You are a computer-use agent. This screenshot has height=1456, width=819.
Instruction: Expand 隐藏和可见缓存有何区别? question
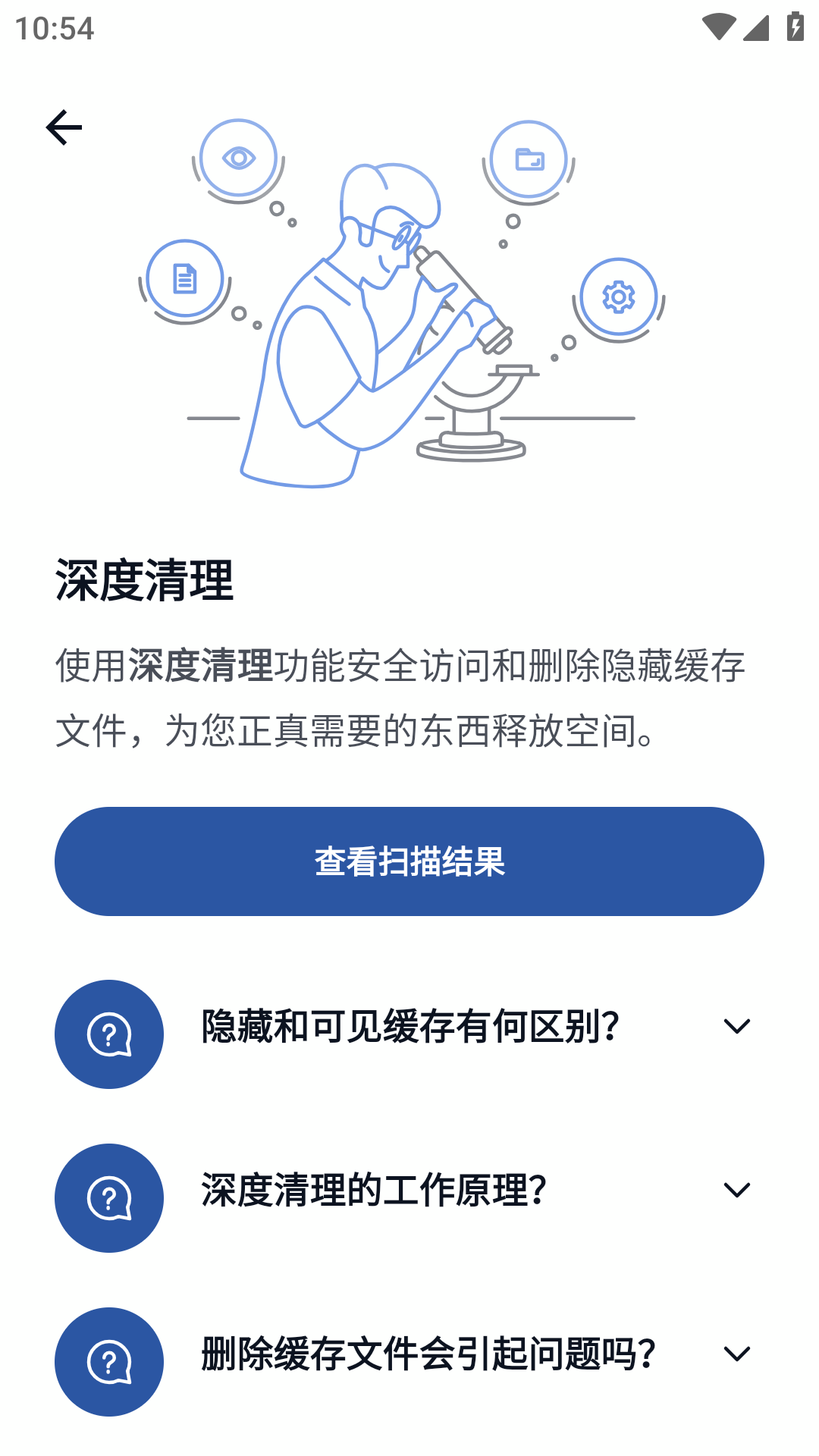pos(736,1027)
